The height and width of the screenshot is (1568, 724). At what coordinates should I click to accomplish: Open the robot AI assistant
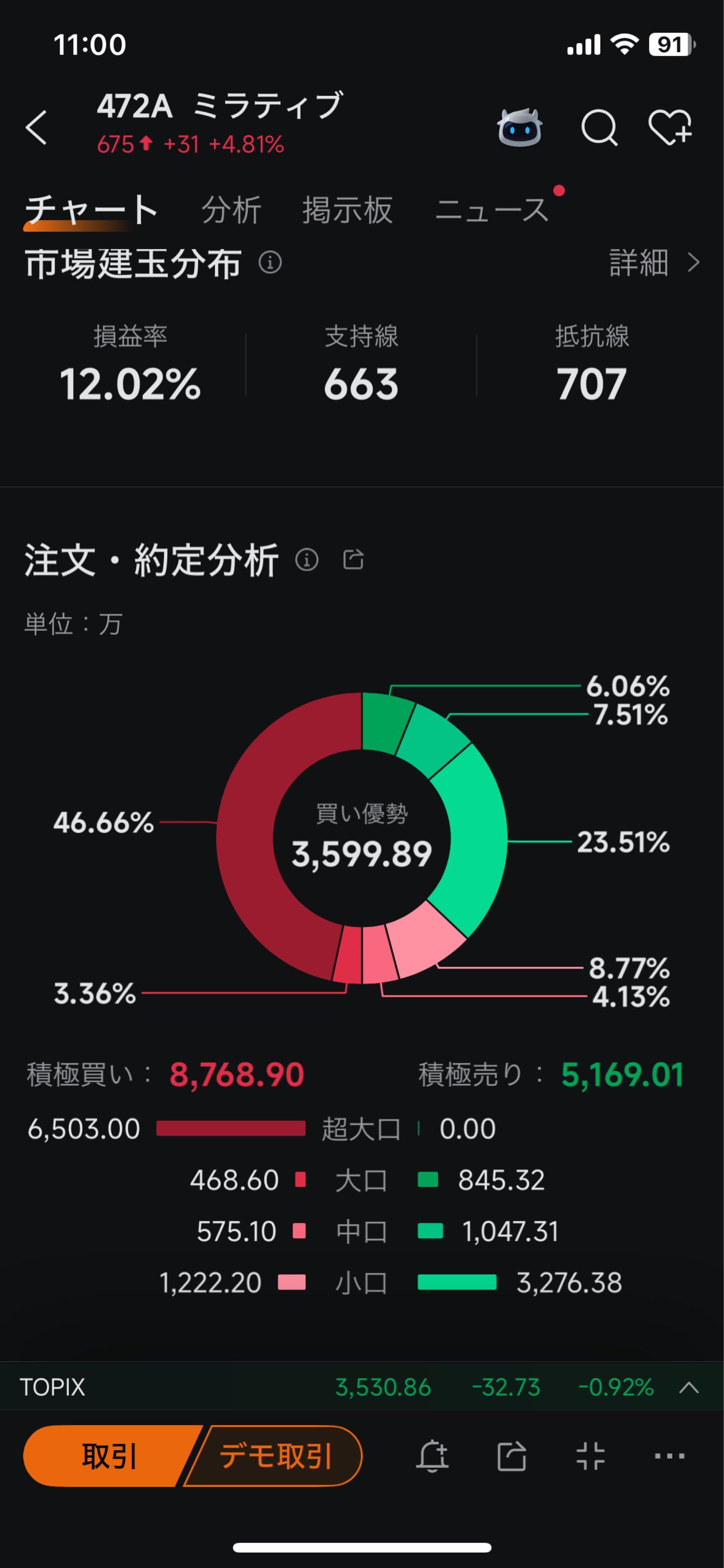tap(519, 128)
